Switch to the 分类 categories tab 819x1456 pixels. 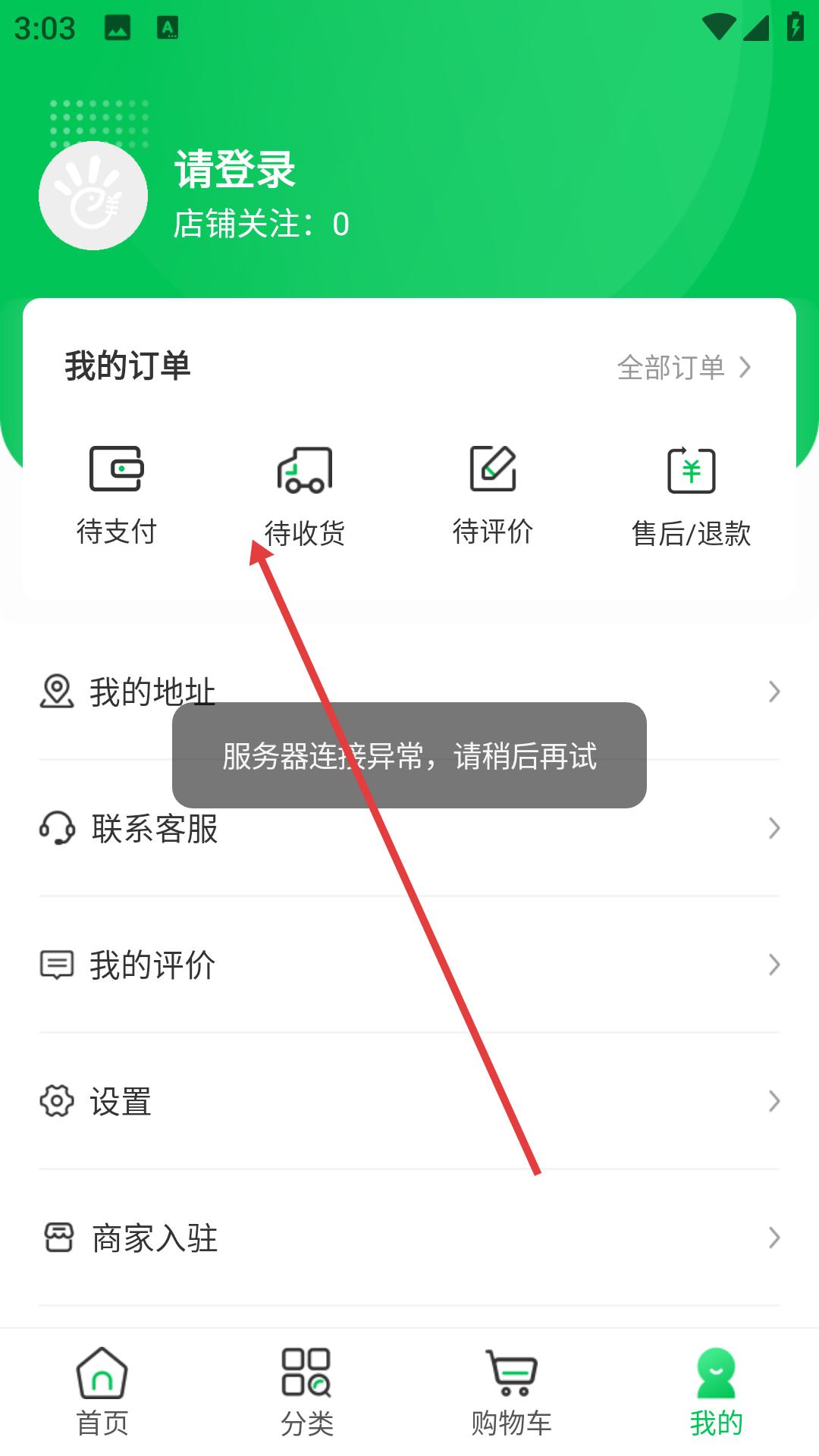tap(307, 1392)
